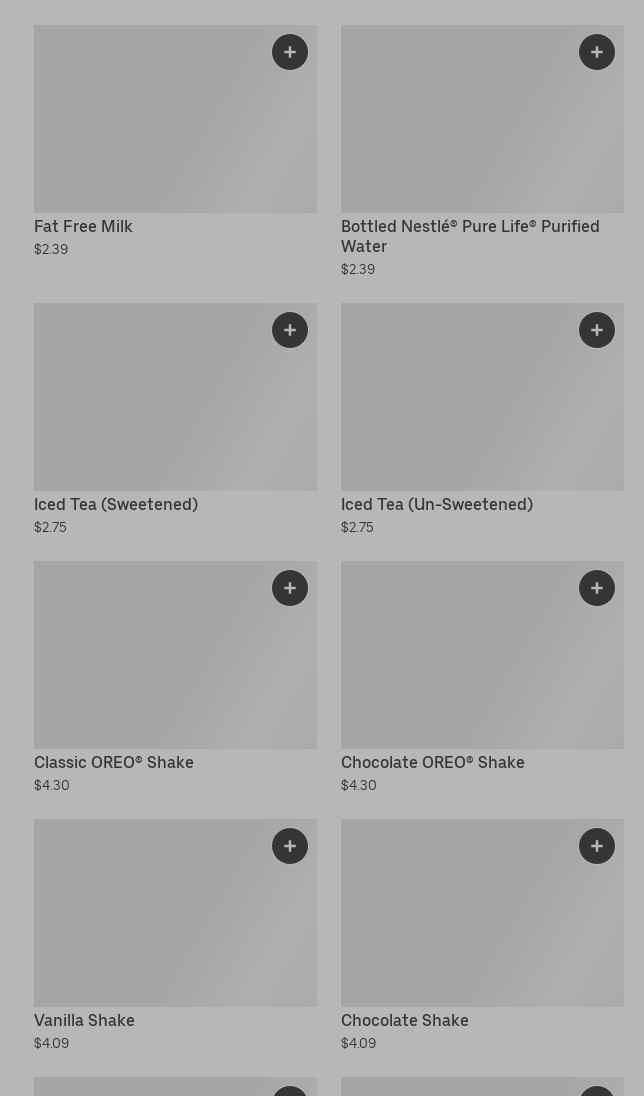This screenshot has width=644, height=1096.
Task: Add Iced Tea (Sweetened) to cart
Action: pos(290,330)
